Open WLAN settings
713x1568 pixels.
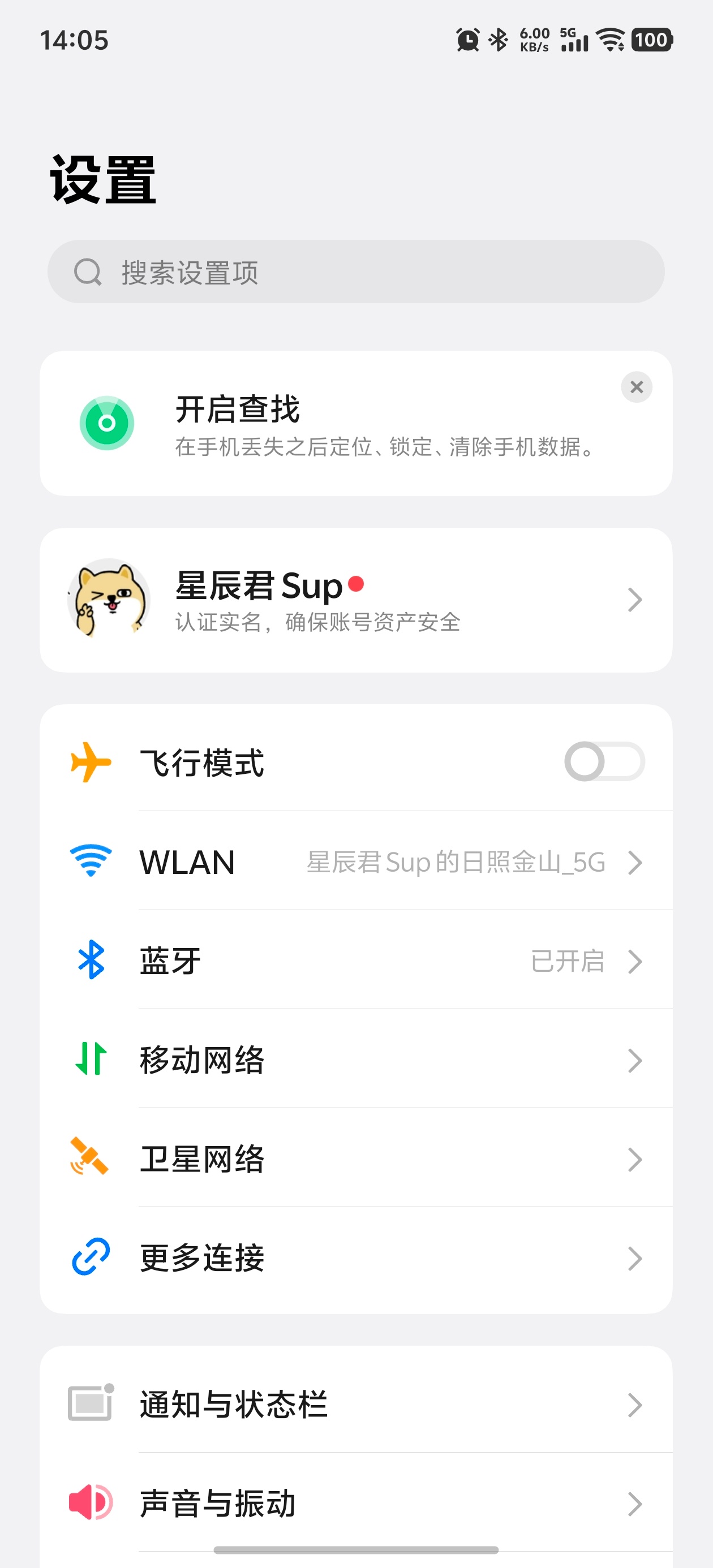pos(355,861)
